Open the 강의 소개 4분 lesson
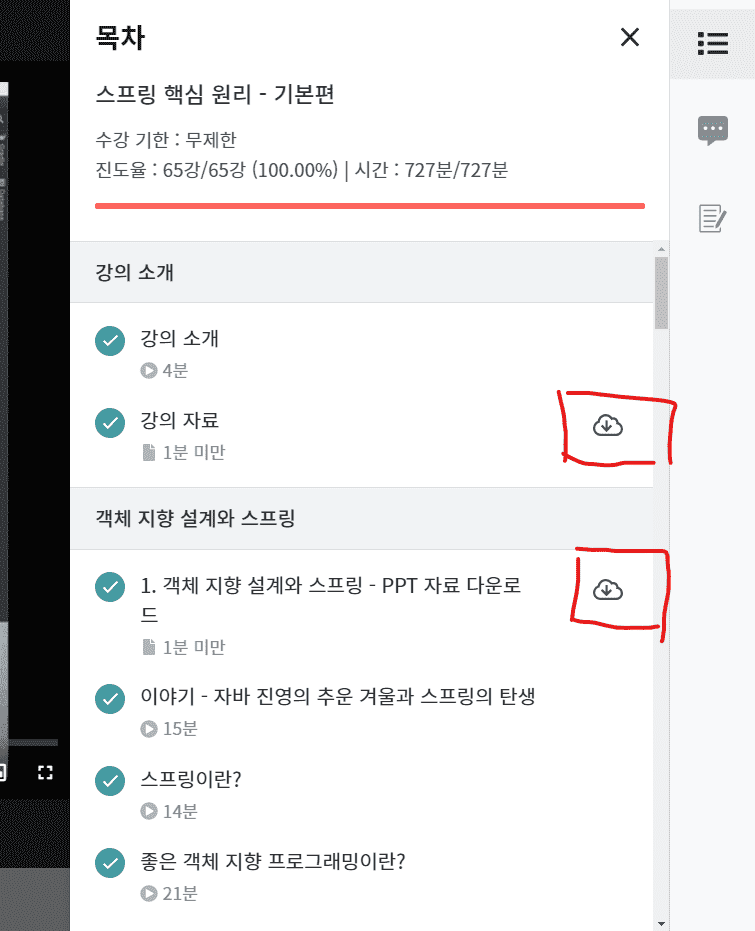This screenshot has height=931, width=755. point(180,339)
